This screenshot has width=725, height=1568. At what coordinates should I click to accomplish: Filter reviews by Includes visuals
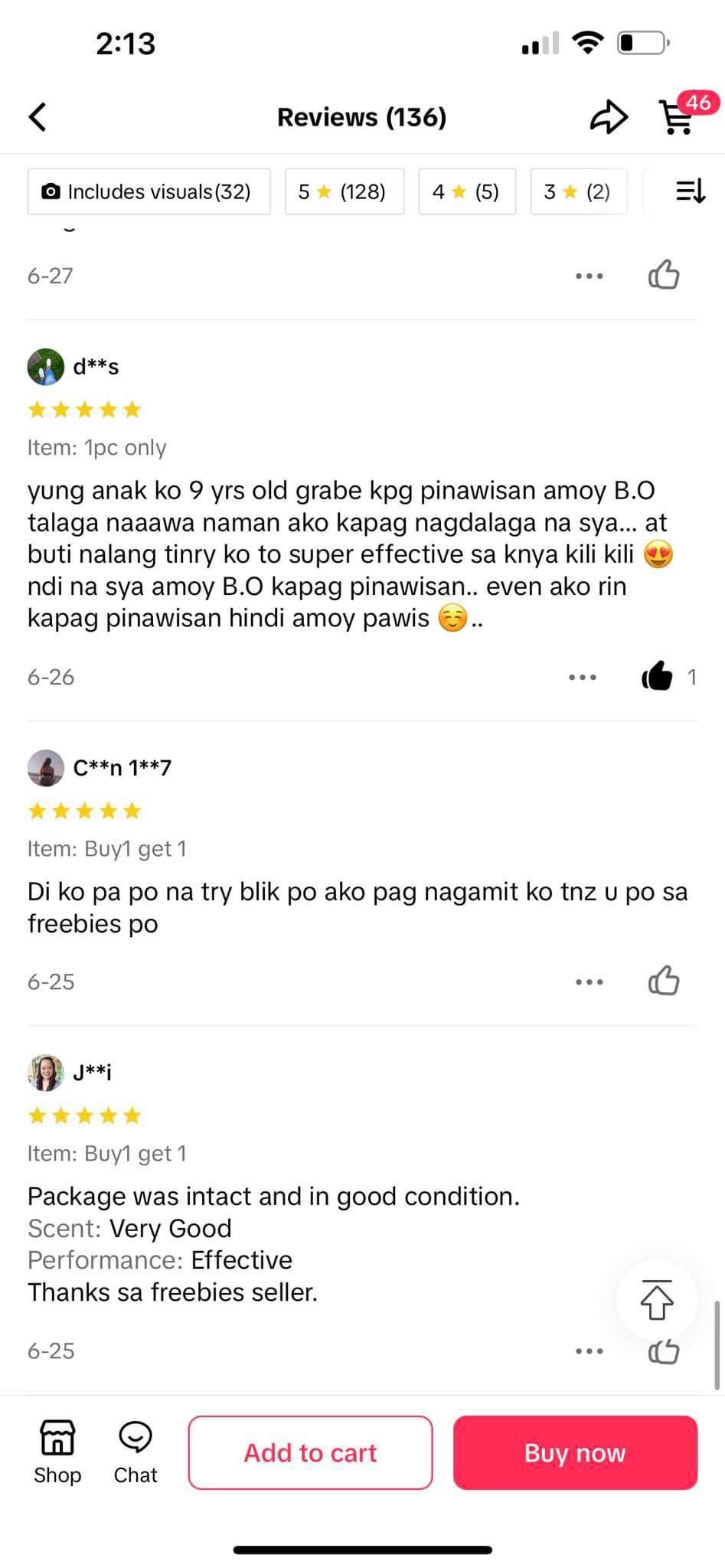(149, 191)
